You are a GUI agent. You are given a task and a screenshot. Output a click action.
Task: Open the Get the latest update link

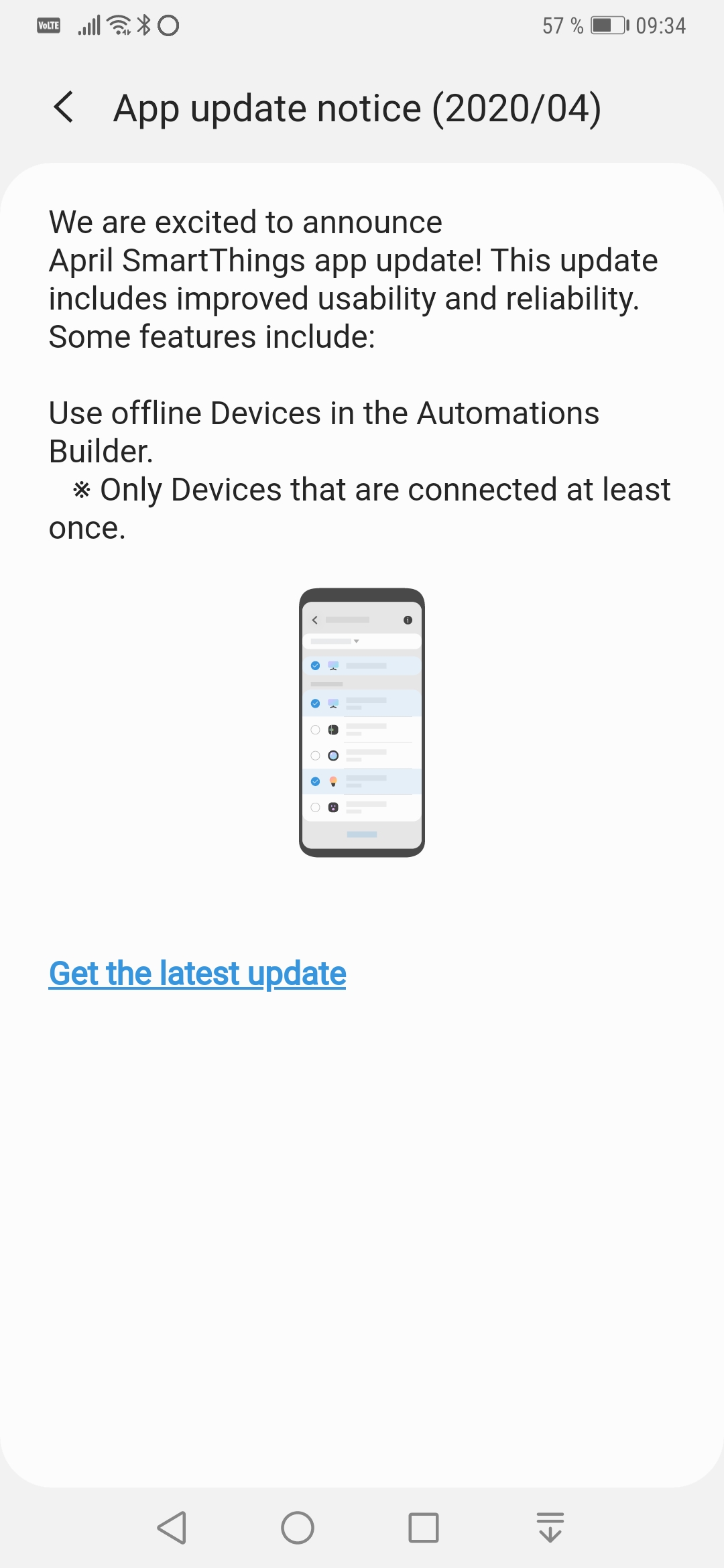(x=198, y=973)
